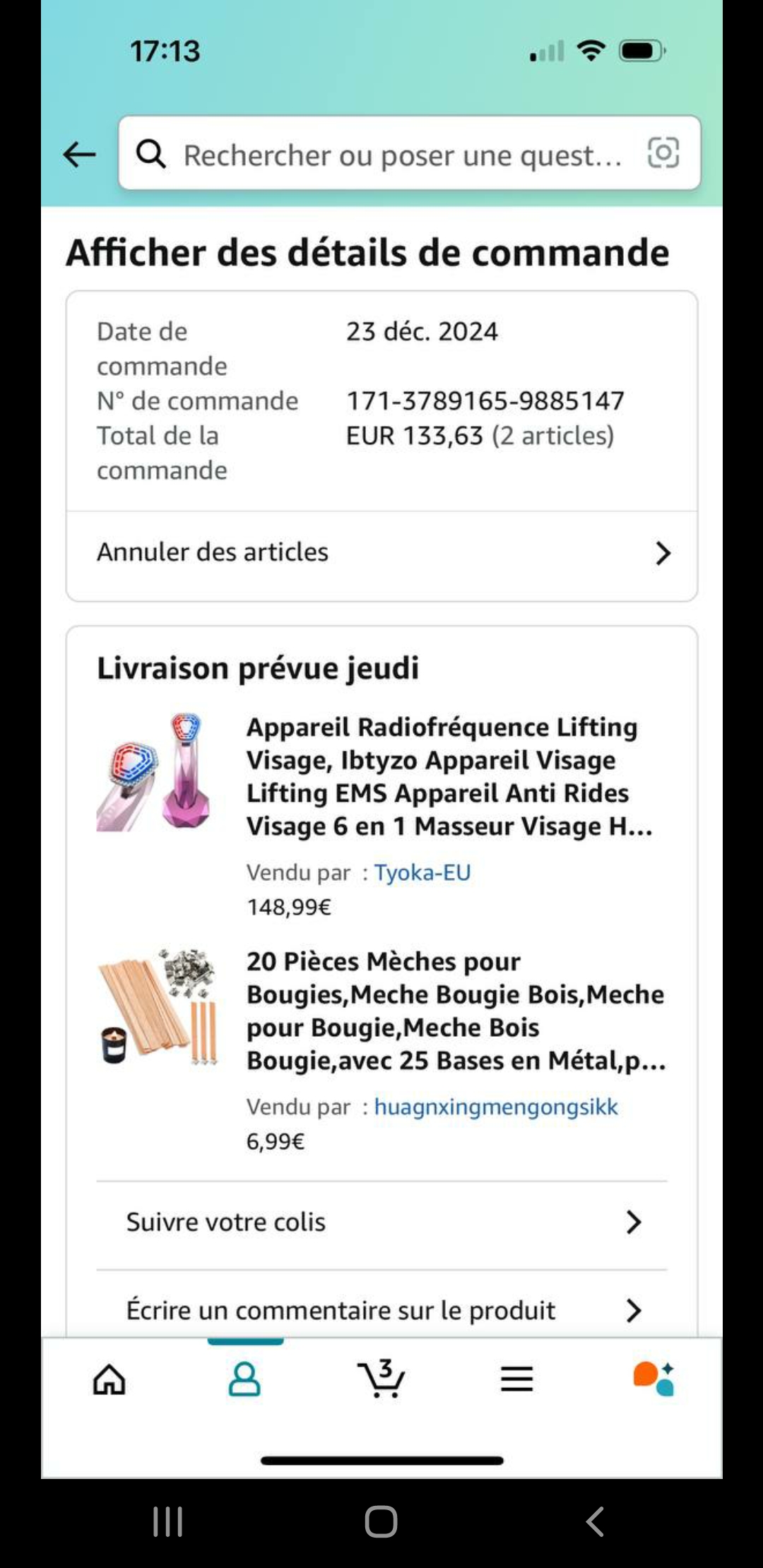Open the 20 Pièces Mèches pour Bougies product

(x=455, y=1011)
